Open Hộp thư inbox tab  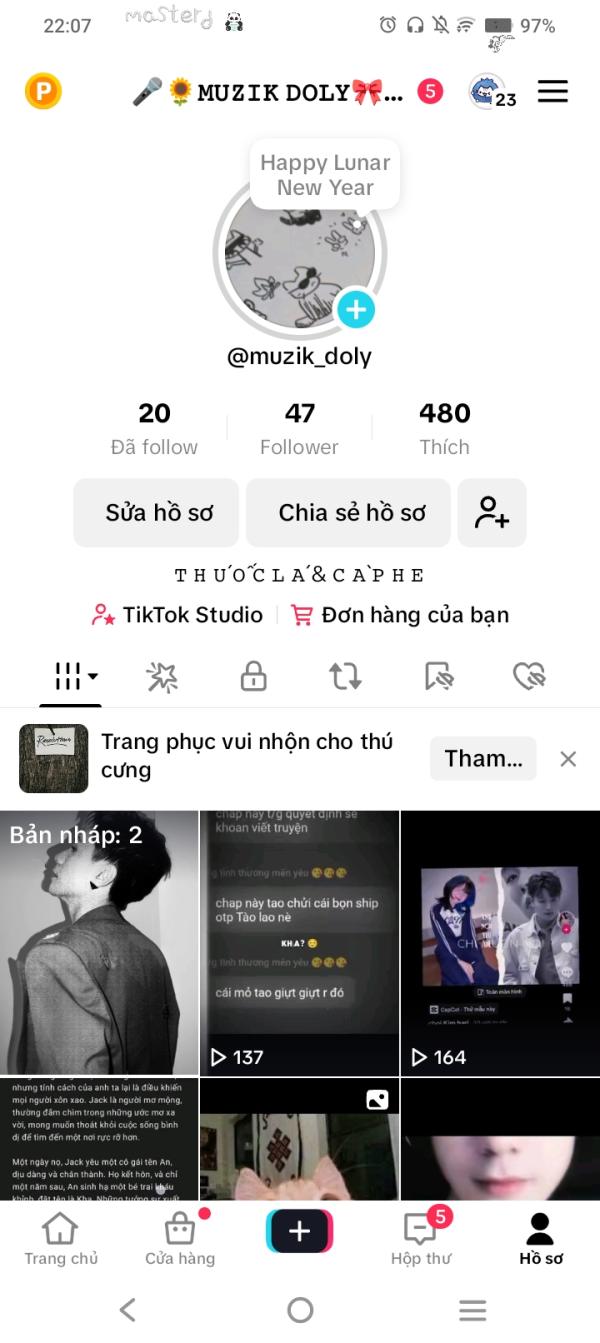click(x=421, y=1239)
